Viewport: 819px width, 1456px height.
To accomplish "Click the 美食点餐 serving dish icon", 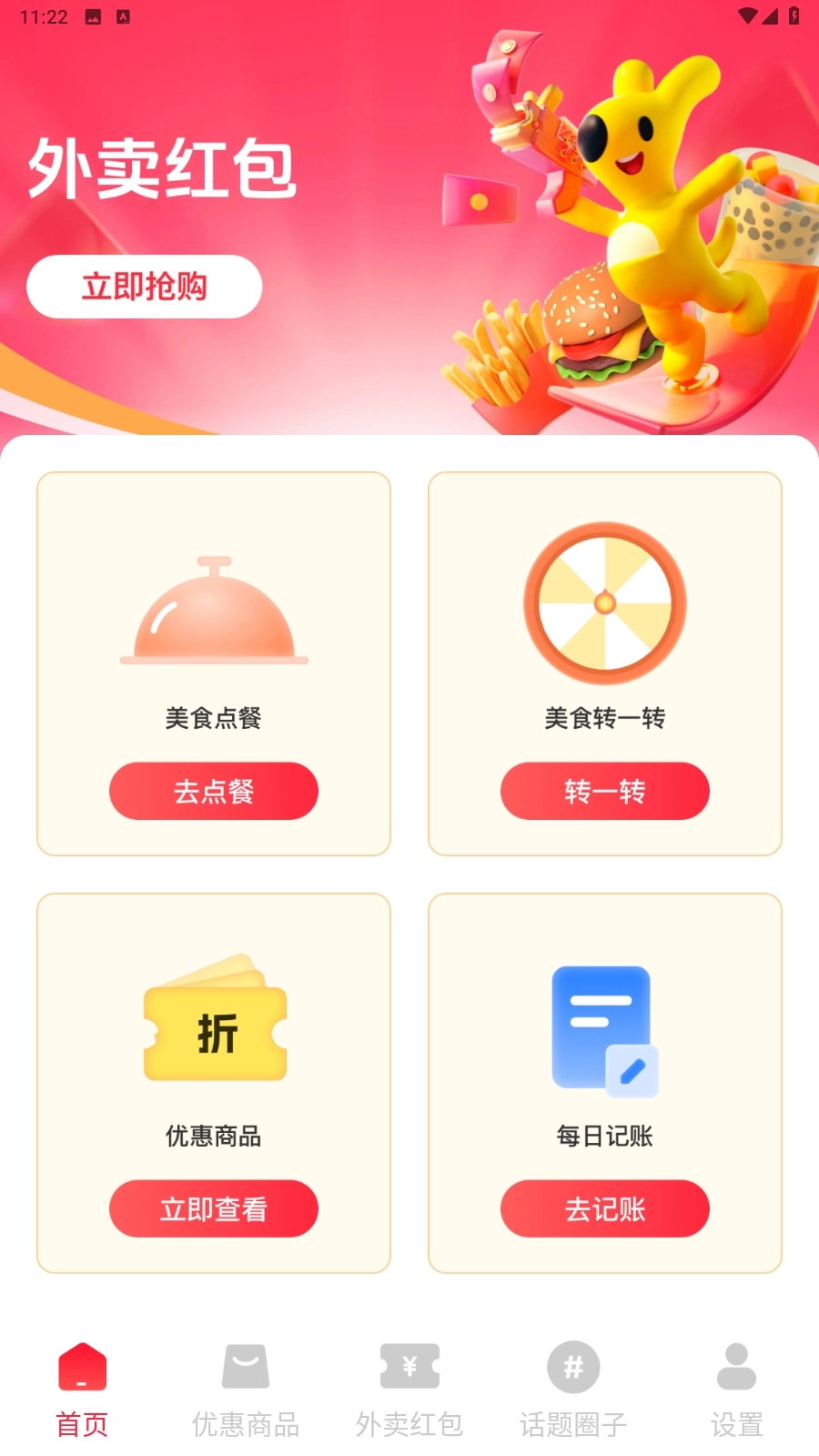I will [213, 610].
